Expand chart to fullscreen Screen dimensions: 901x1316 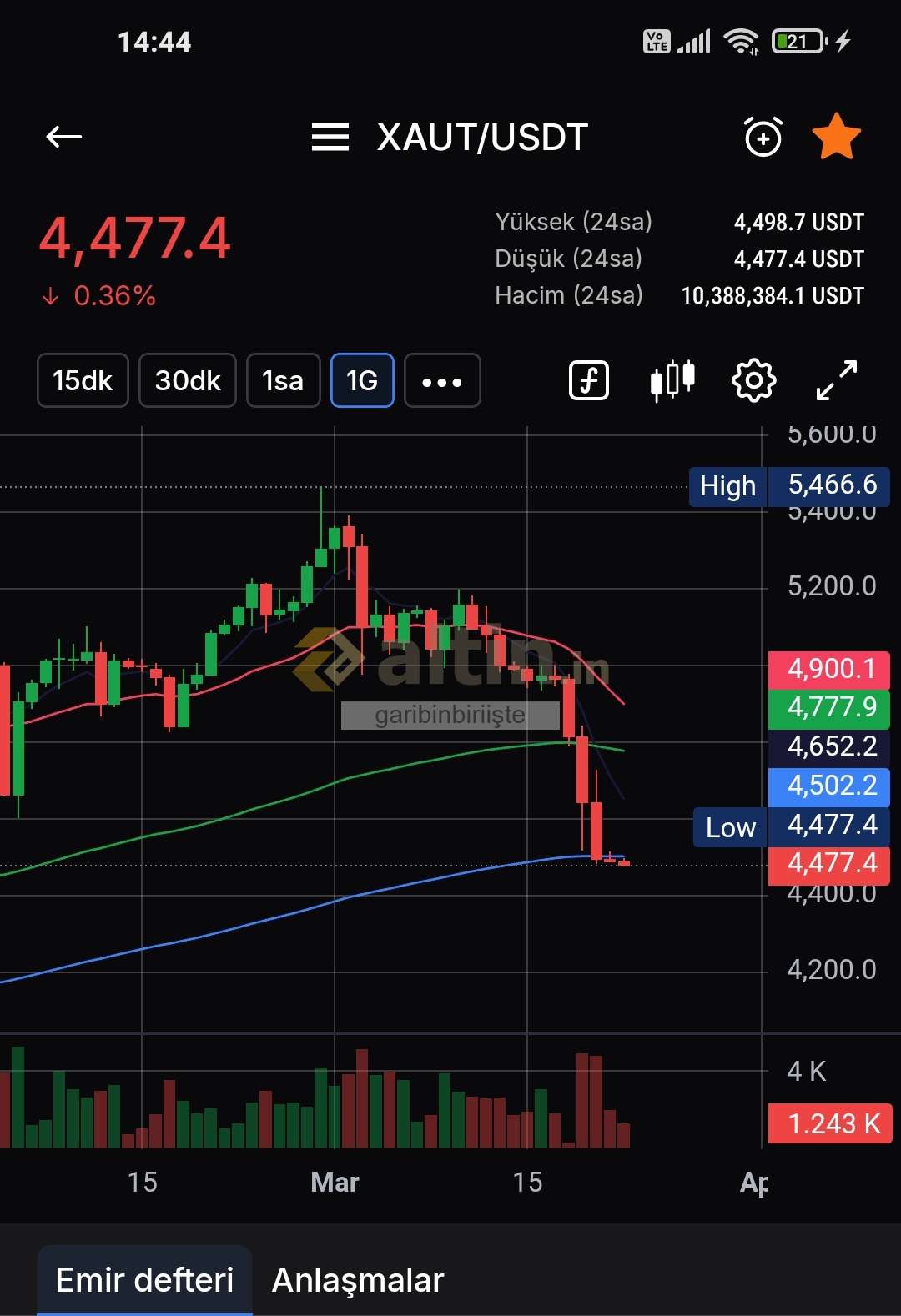836,381
